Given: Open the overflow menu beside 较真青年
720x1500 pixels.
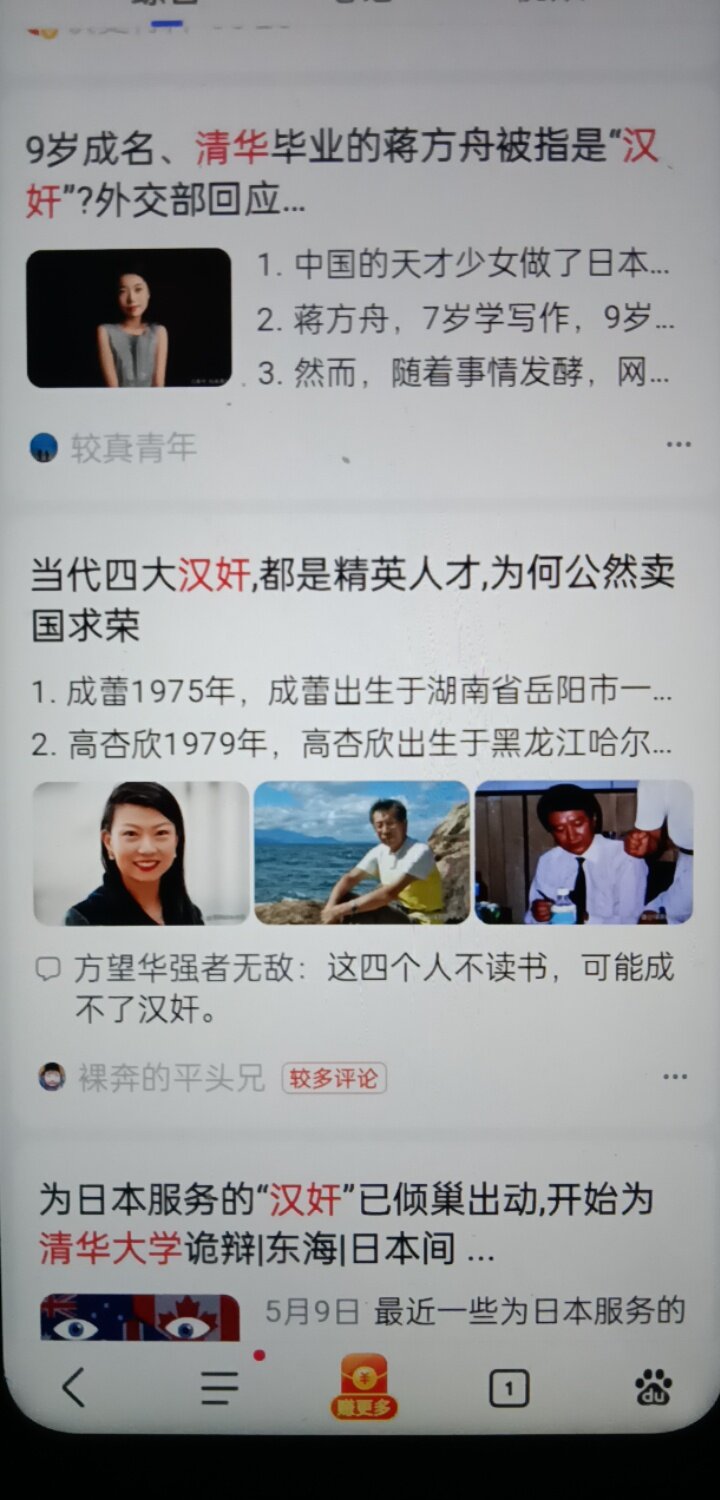Looking at the screenshot, I should (x=678, y=445).
